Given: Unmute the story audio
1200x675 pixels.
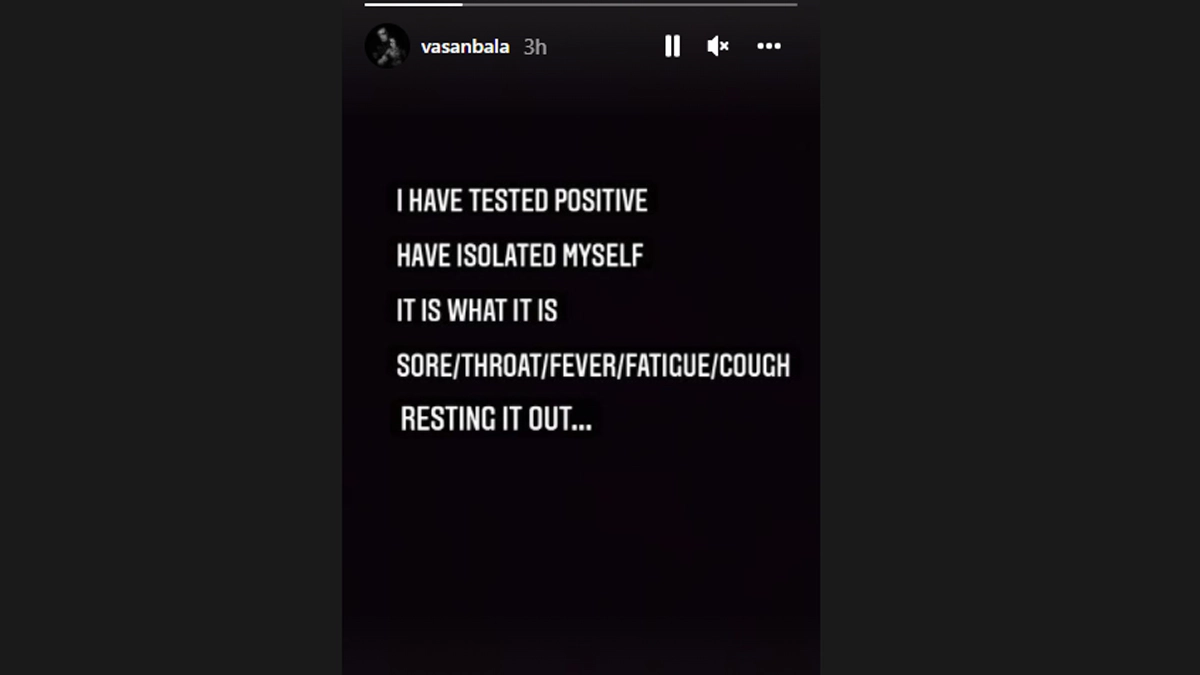Looking at the screenshot, I should pyautogui.click(x=718, y=46).
